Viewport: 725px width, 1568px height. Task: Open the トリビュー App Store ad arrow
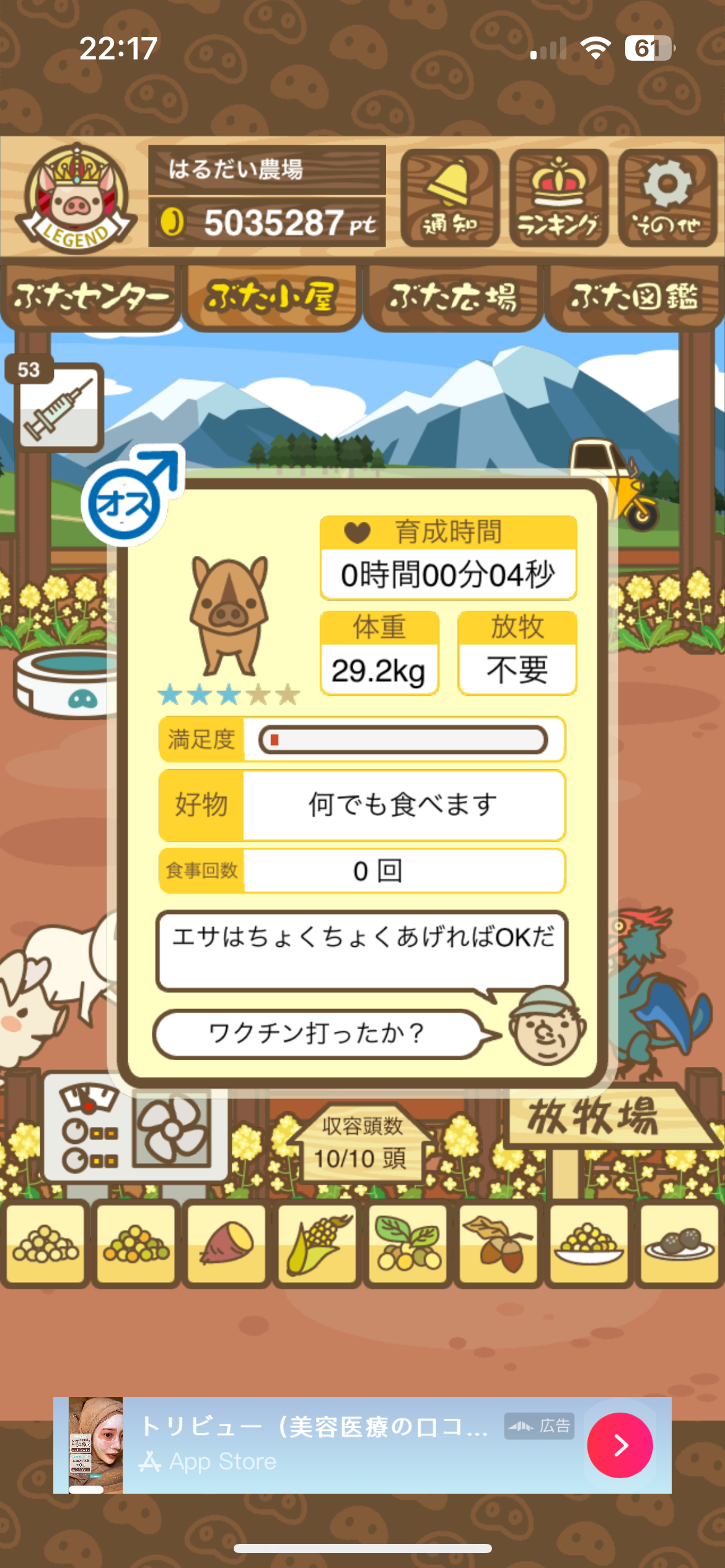point(620,1445)
